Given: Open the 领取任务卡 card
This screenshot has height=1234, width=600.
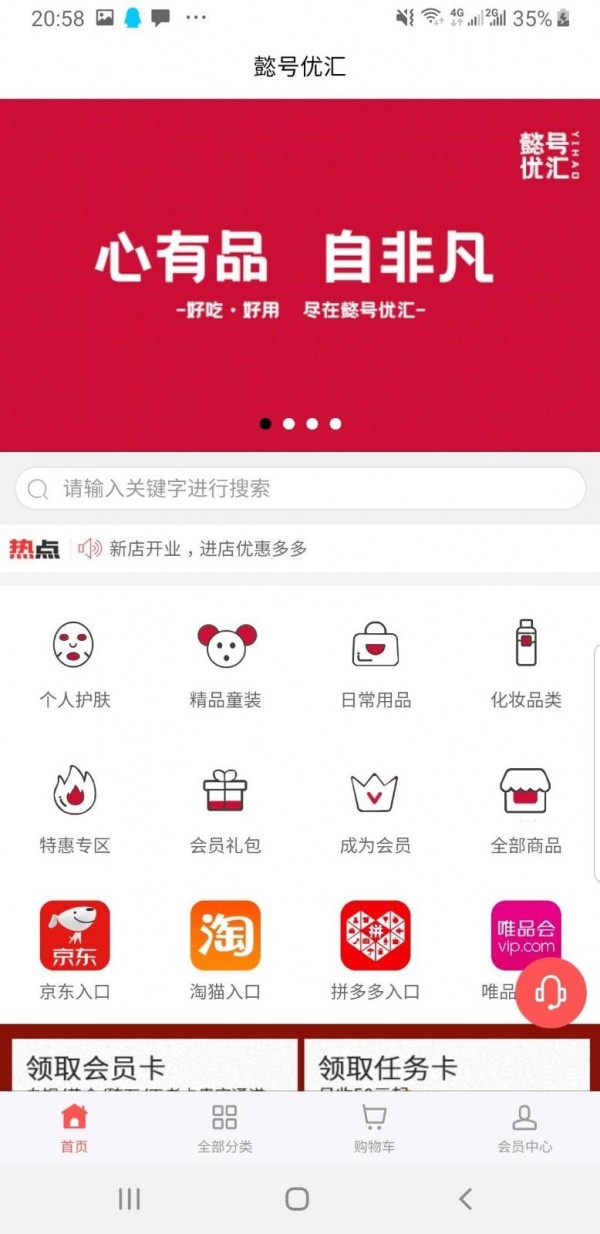Looking at the screenshot, I should coord(446,1066).
